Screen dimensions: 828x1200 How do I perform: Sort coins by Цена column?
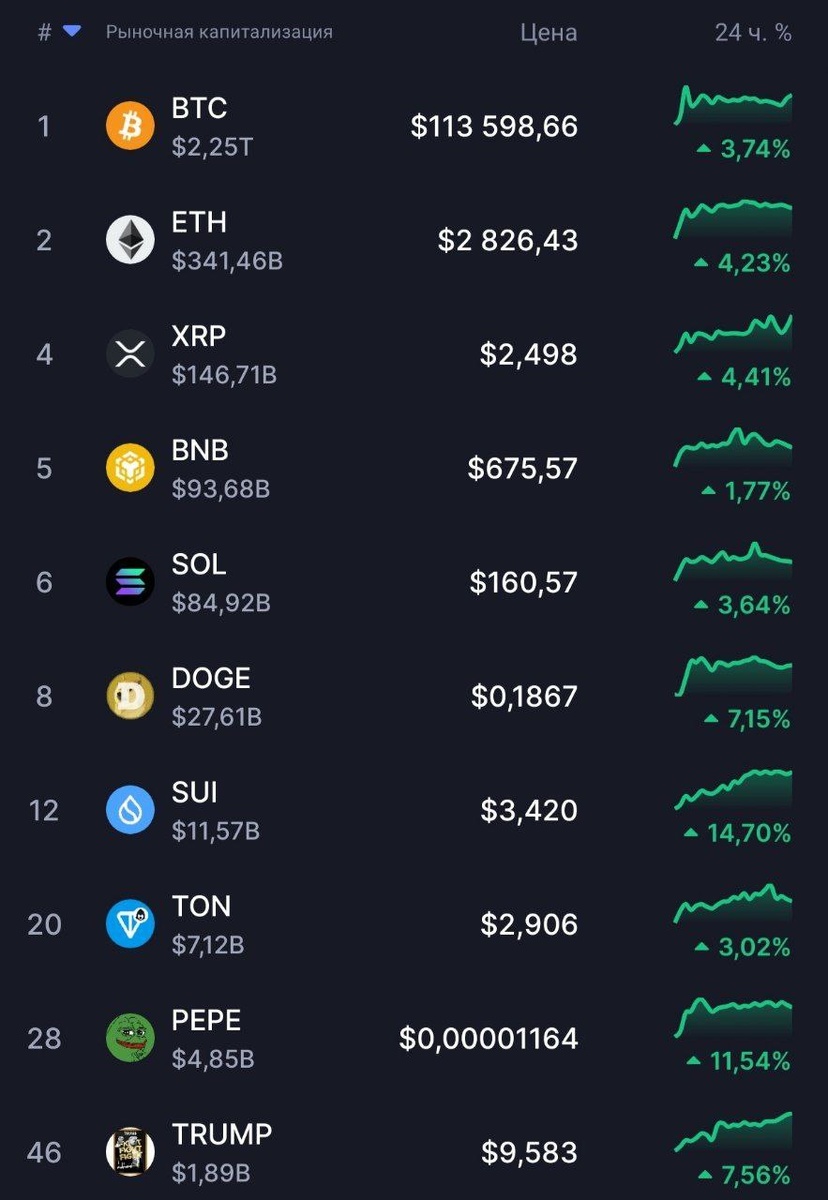click(x=548, y=32)
